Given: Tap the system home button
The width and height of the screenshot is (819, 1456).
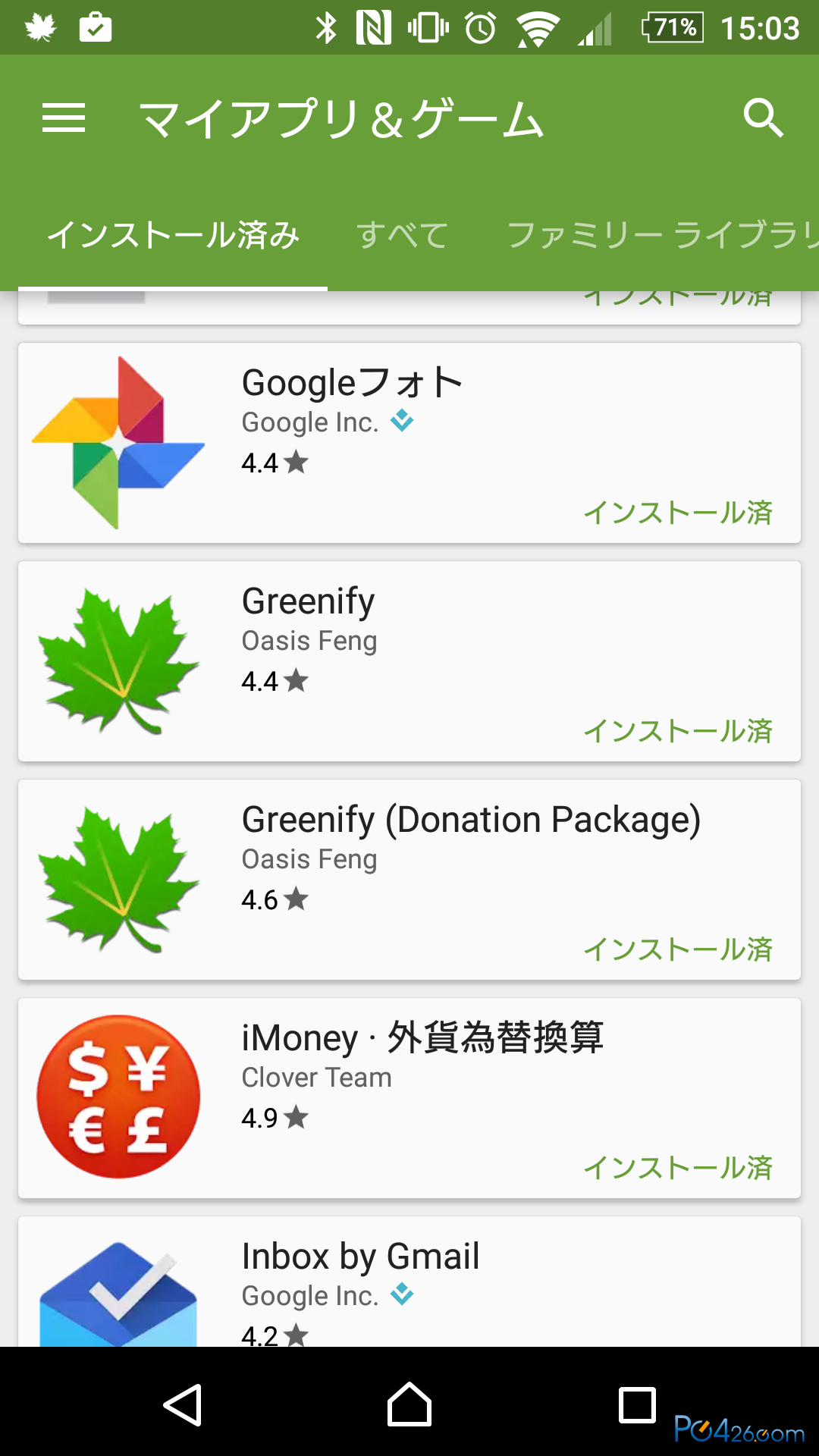Looking at the screenshot, I should coord(409,1404).
